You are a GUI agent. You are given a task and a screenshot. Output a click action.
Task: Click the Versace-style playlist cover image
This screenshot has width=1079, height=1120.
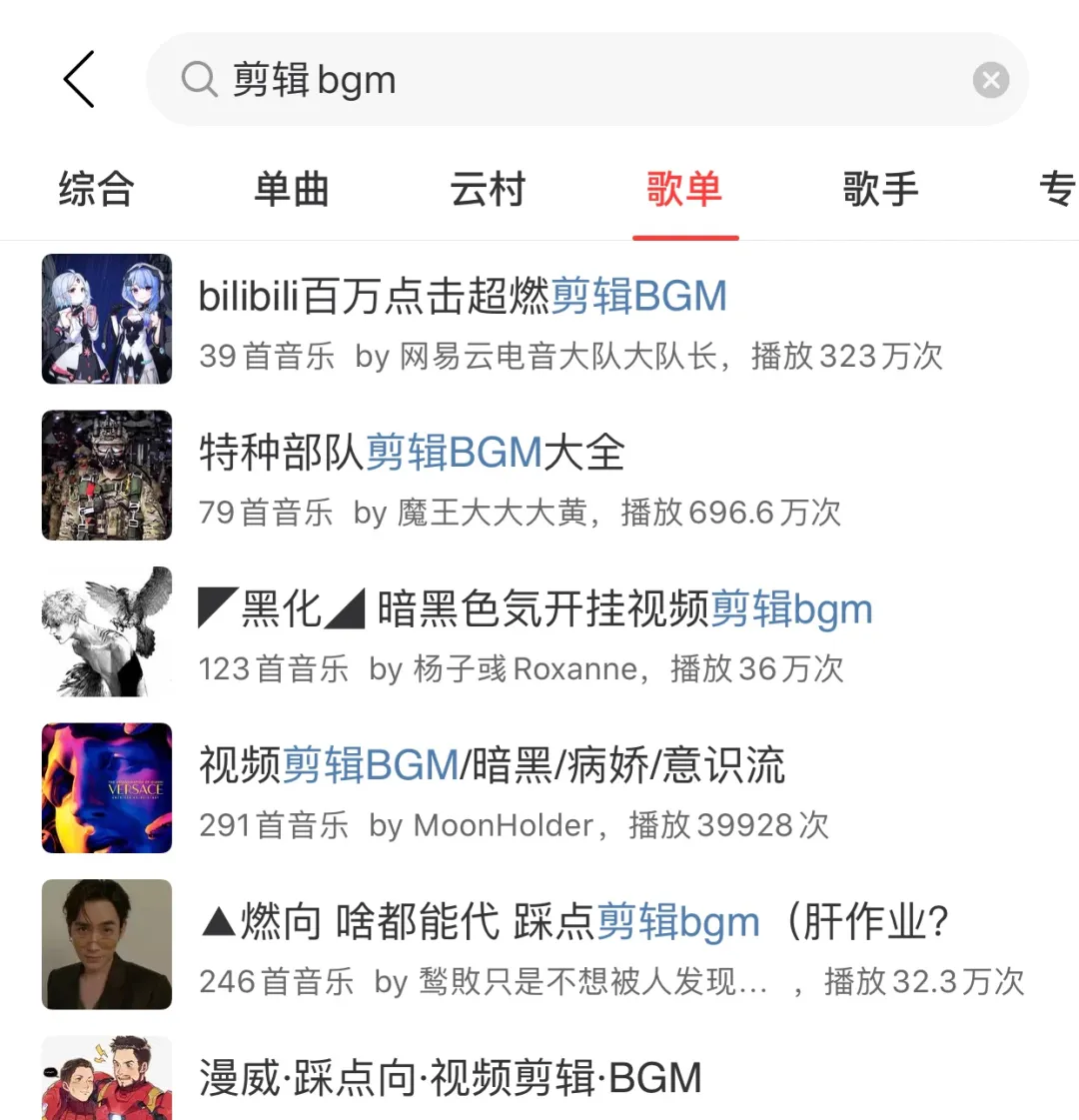[x=107, y=787]
